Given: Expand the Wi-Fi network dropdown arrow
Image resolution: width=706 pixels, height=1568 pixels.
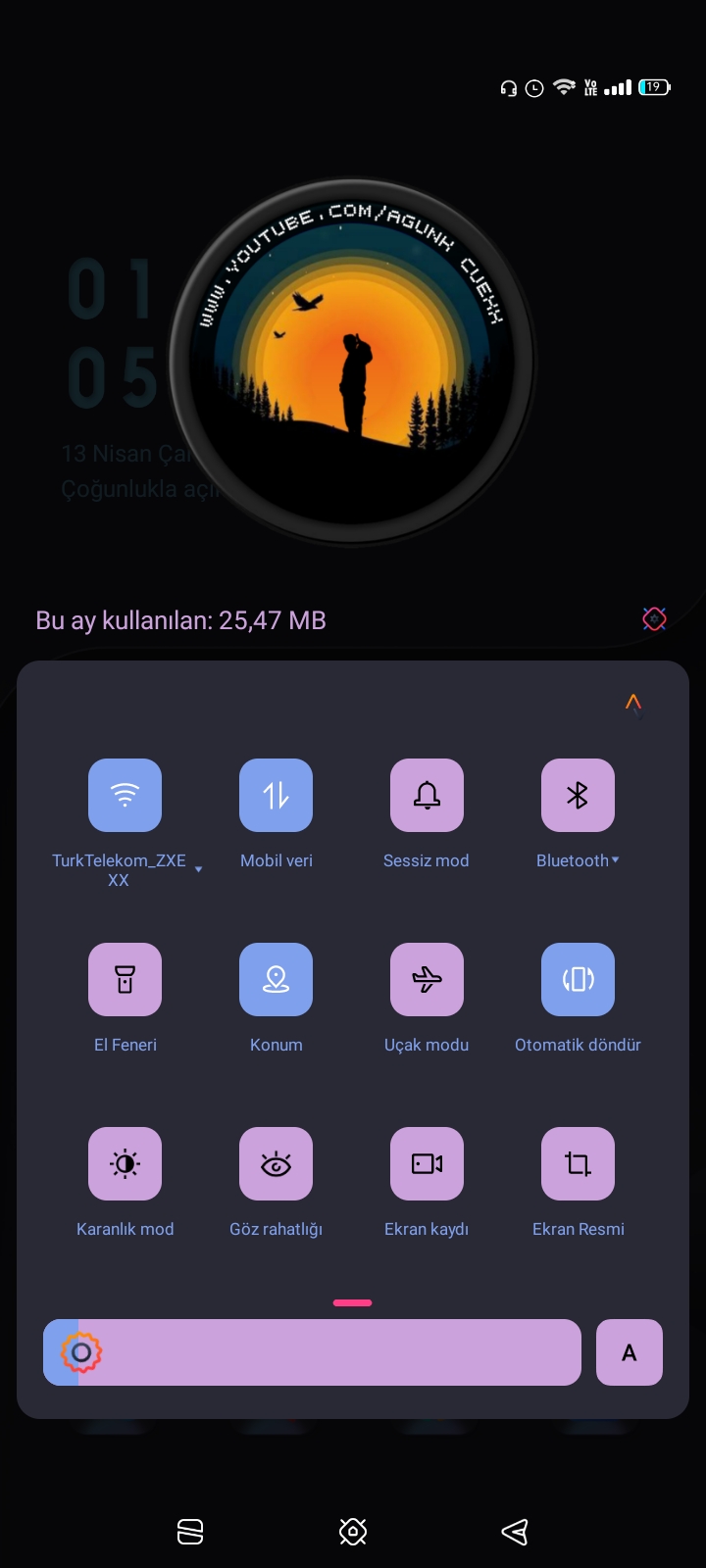Looking at the screenshot, I should tap(198, 869).
